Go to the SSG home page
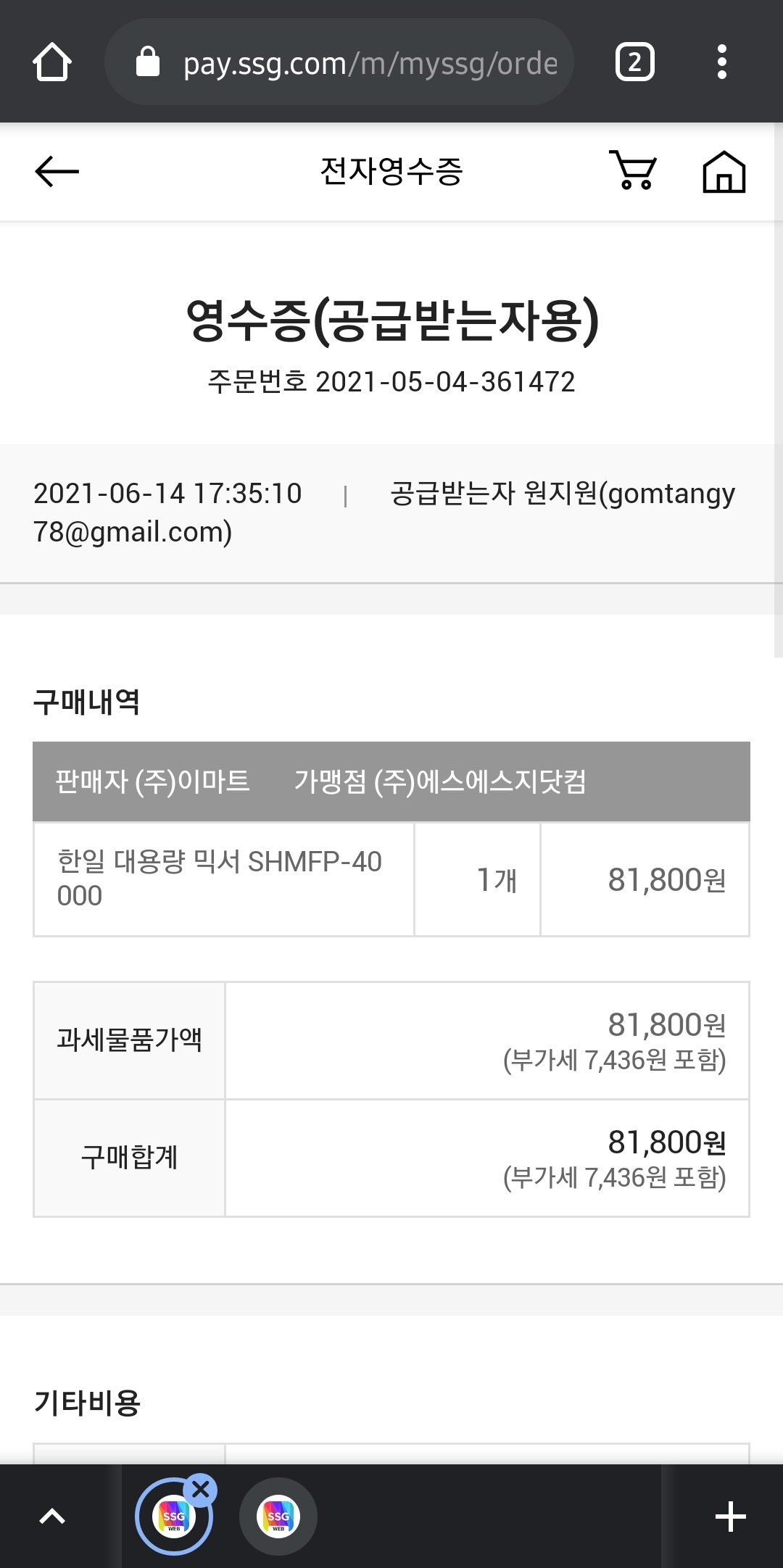 pos(724,172)
